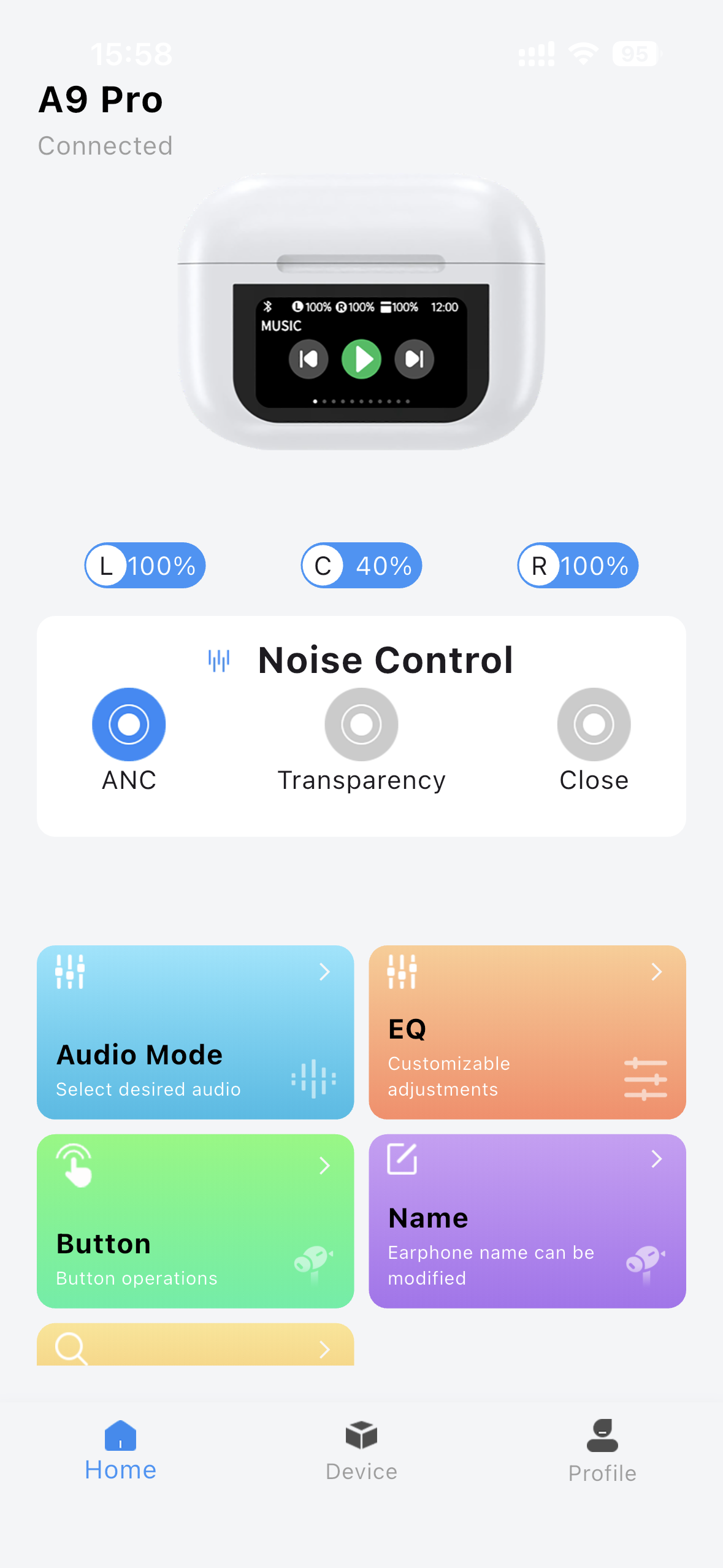Switch noise control to Transparency

(x=361, y=724)
